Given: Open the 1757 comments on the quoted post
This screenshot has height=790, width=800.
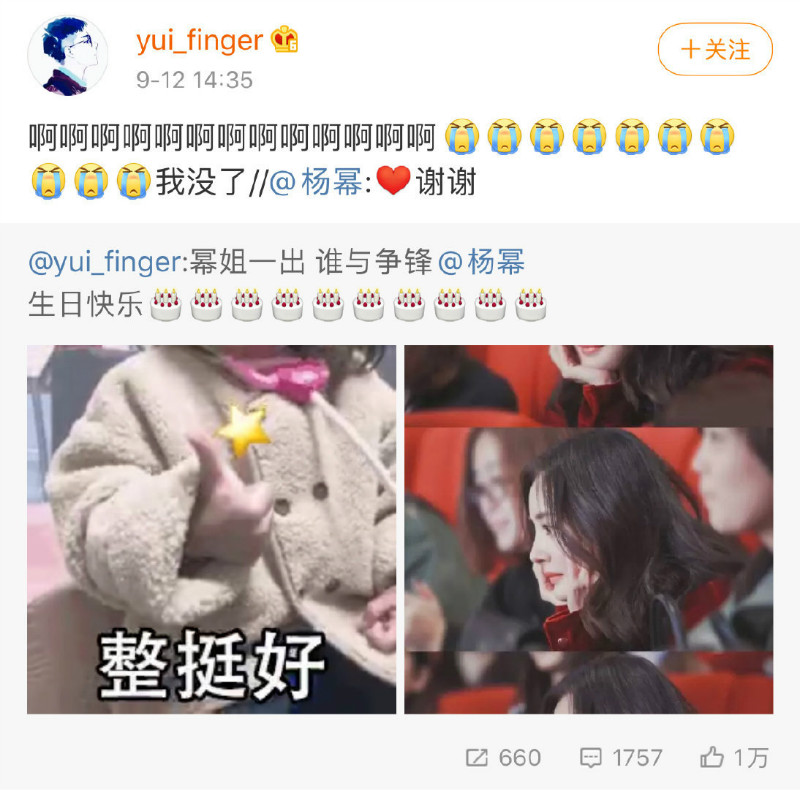Looking at the screenshot, I should coord(621,757).
